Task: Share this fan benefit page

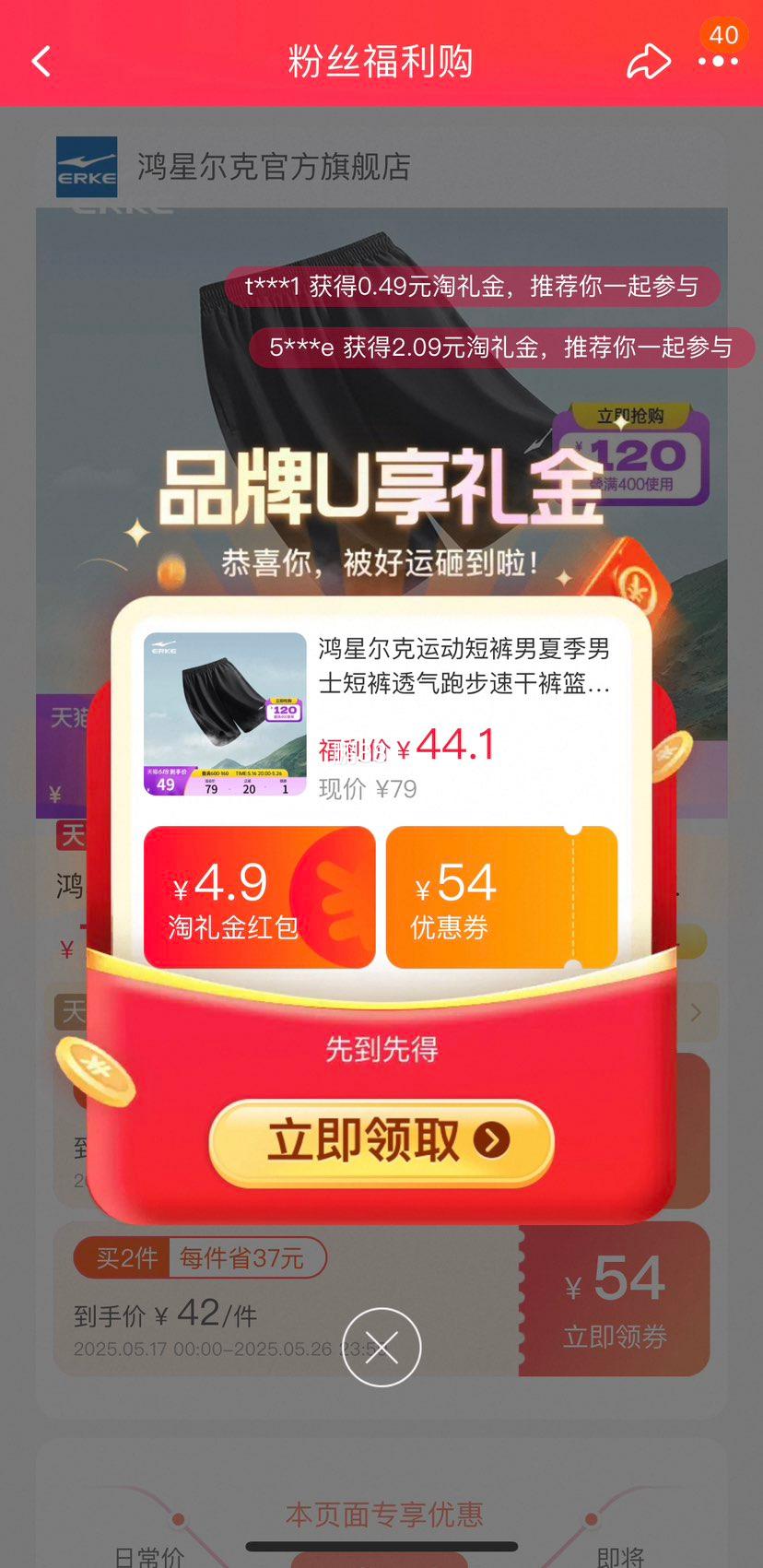Action: (x=648, y=62)
